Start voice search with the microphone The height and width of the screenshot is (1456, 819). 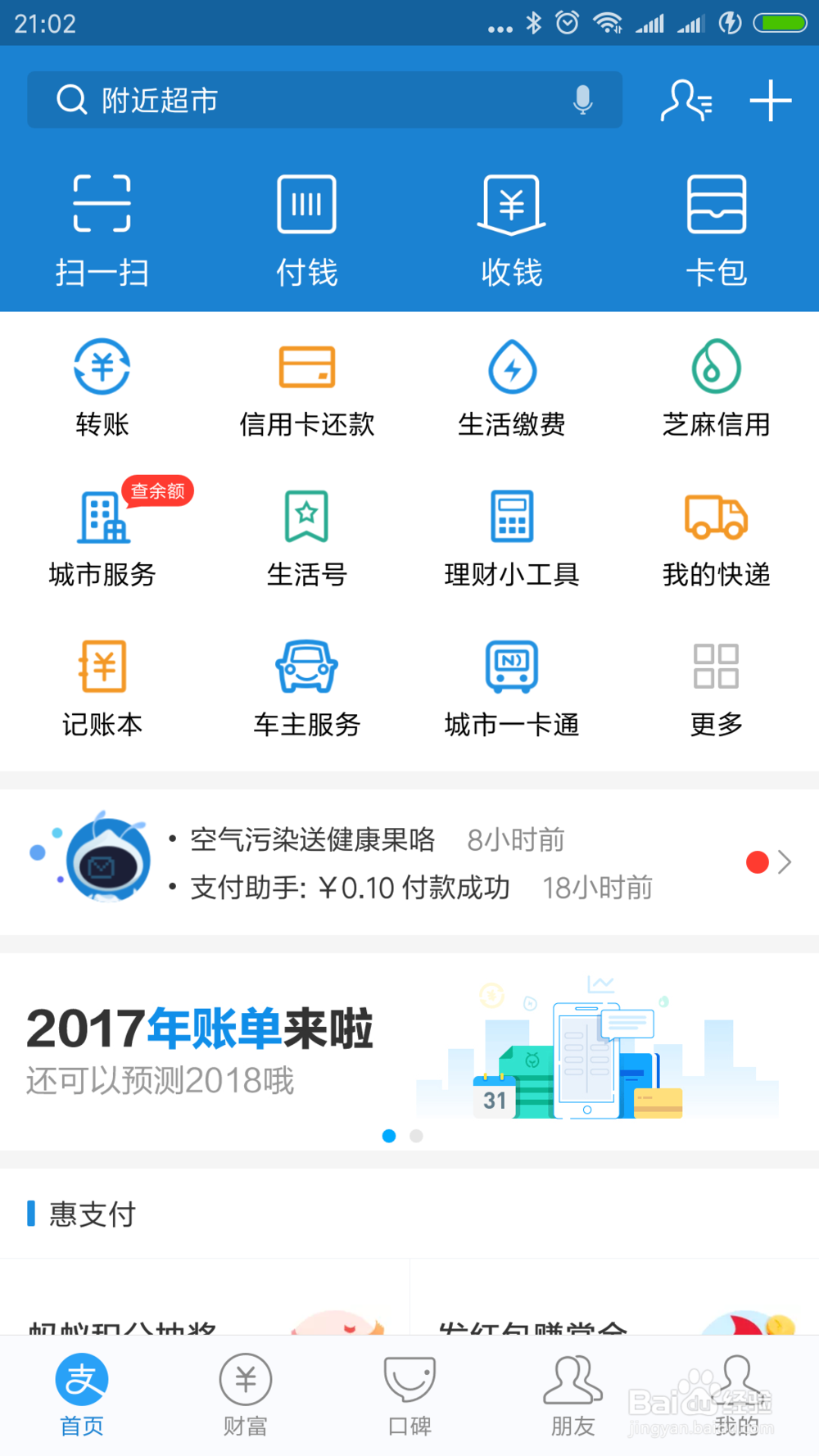(x=582, y=100)
